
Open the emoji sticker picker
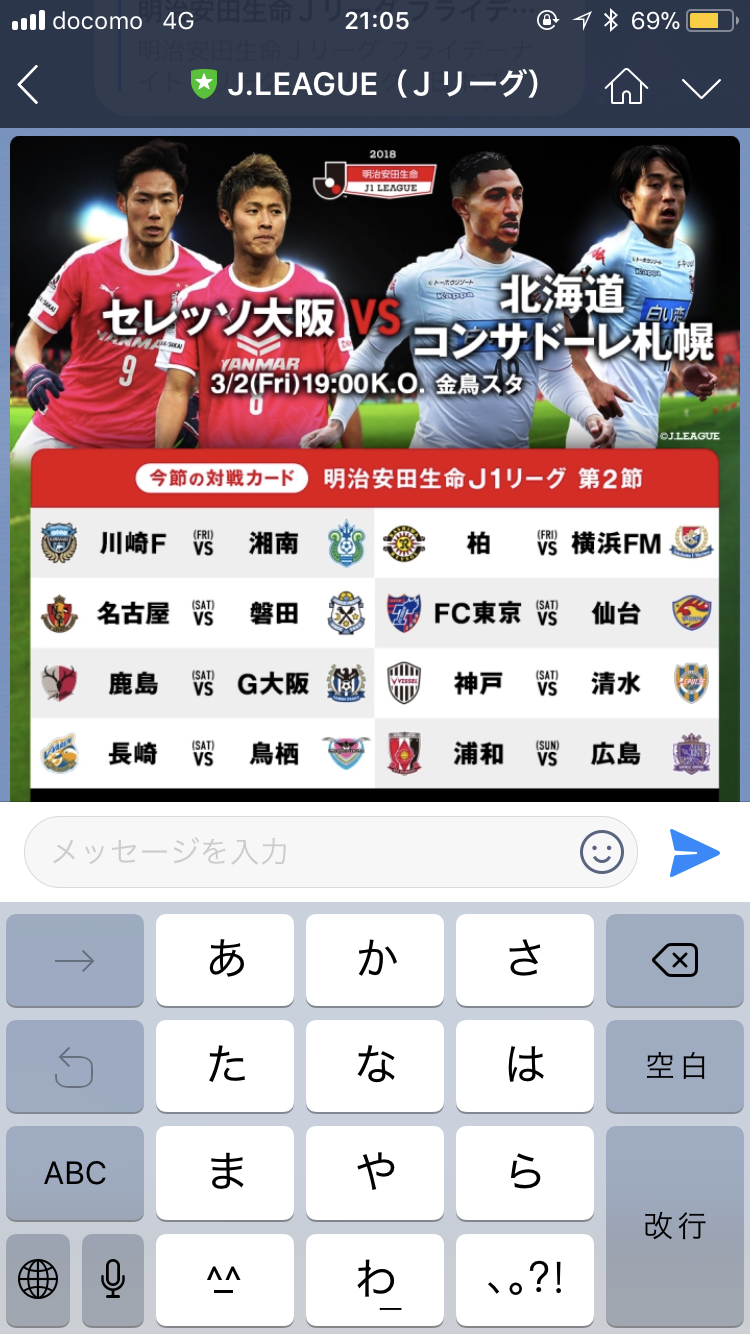pos(602,852)
